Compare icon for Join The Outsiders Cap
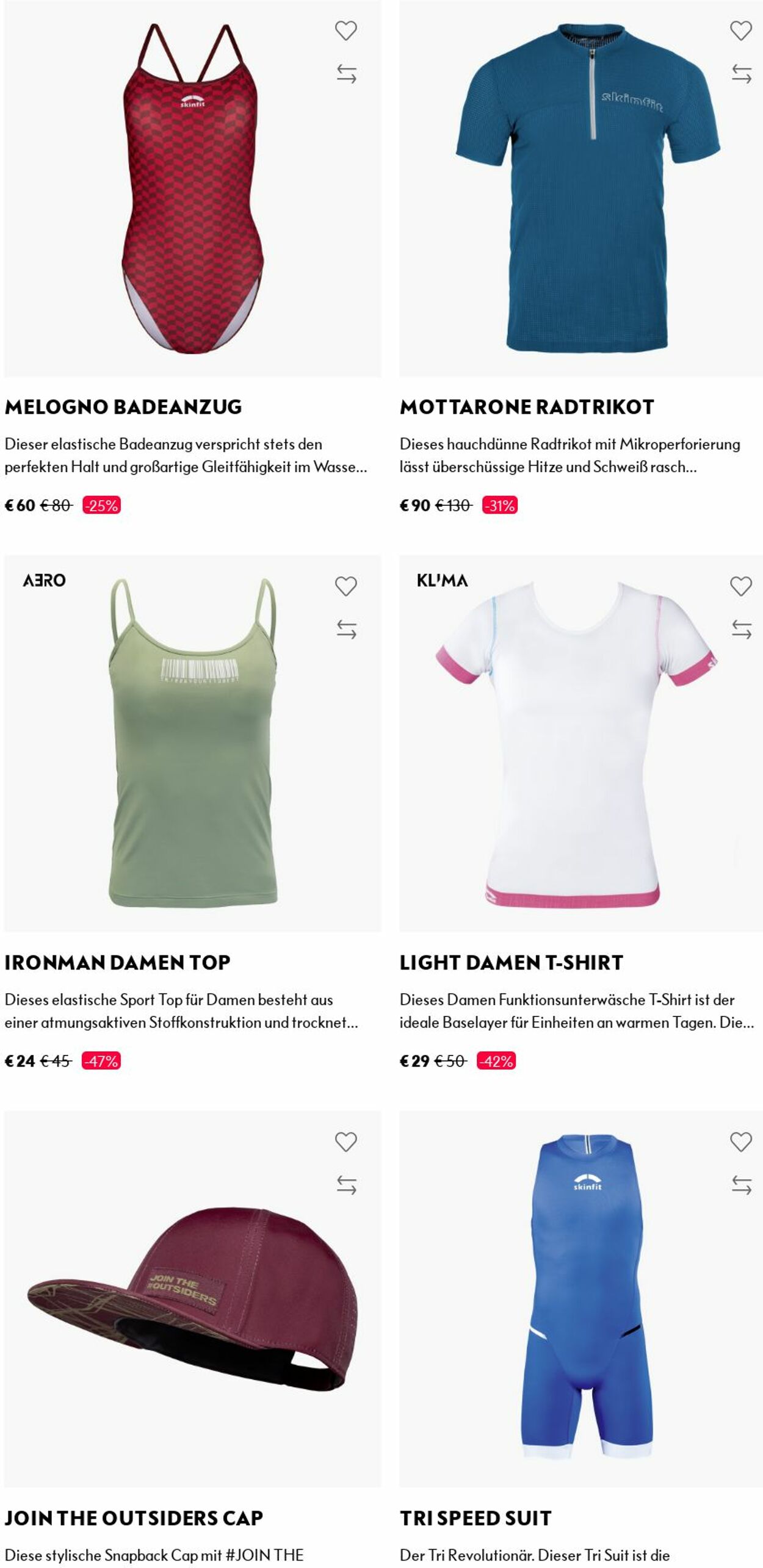 coord(346,1185)
